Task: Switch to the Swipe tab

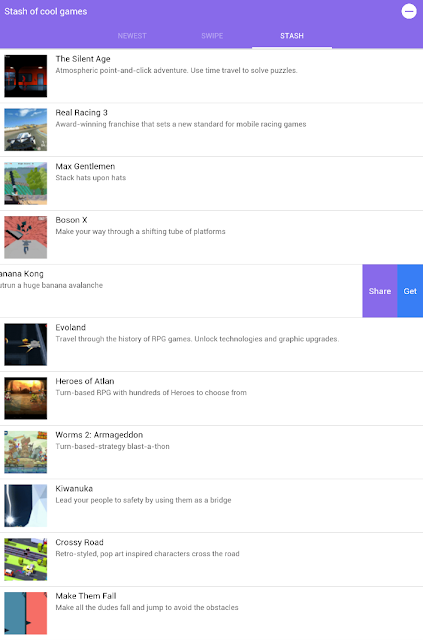Action: click(212, 36)
